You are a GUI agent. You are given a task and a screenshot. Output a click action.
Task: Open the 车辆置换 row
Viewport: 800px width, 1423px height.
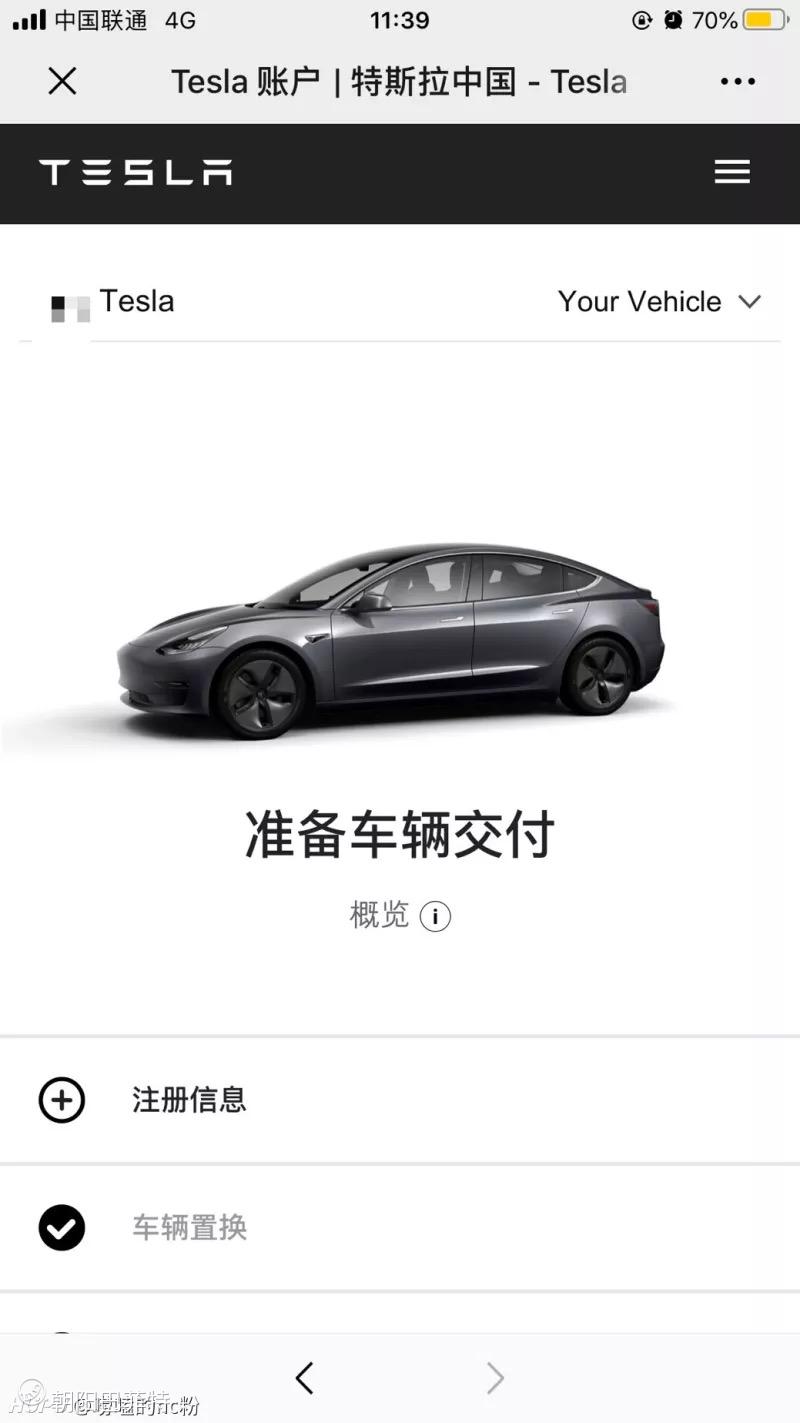pos(190,1228)
